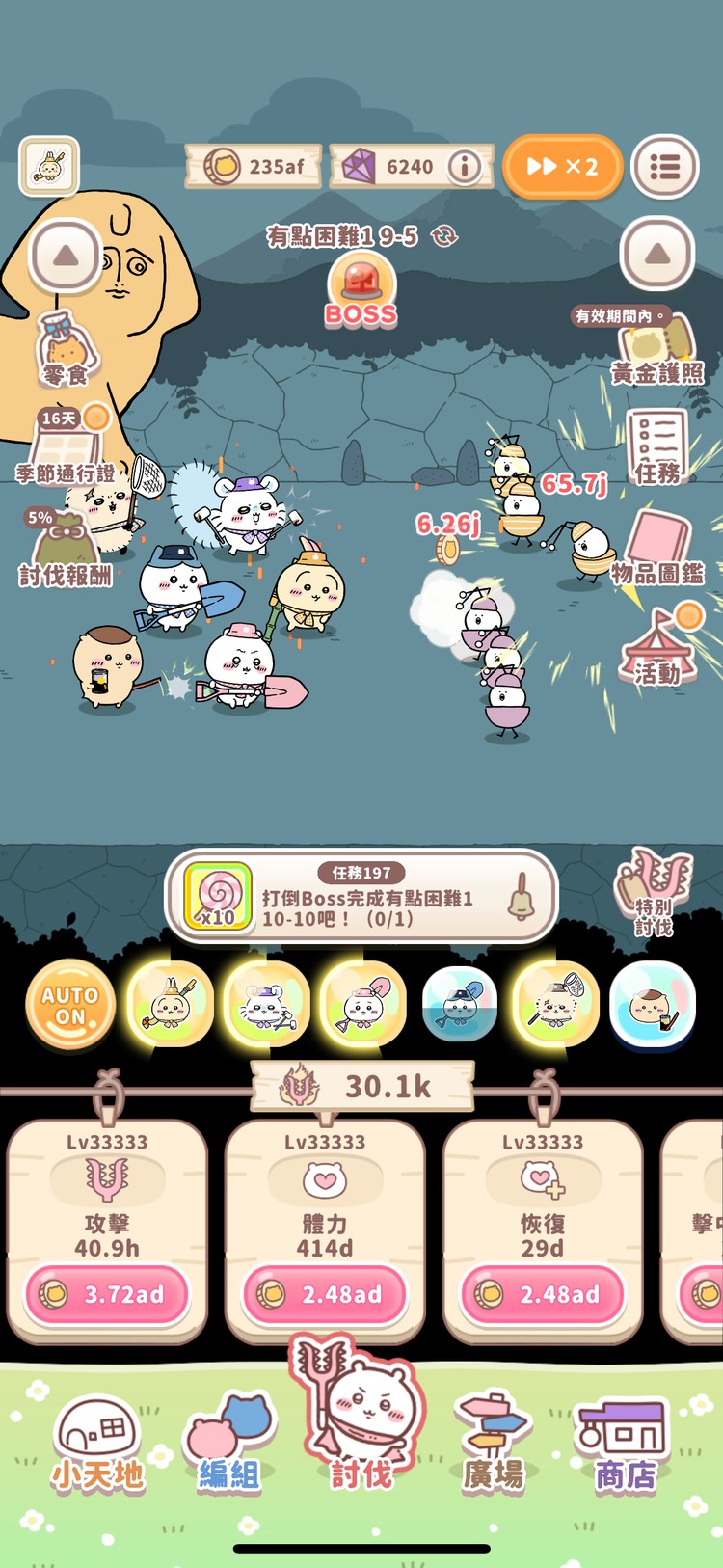The image size is (723, 1568).
Task: Upgrade 恢復 for 2.48ad
Action: (x=543, y=1294)
